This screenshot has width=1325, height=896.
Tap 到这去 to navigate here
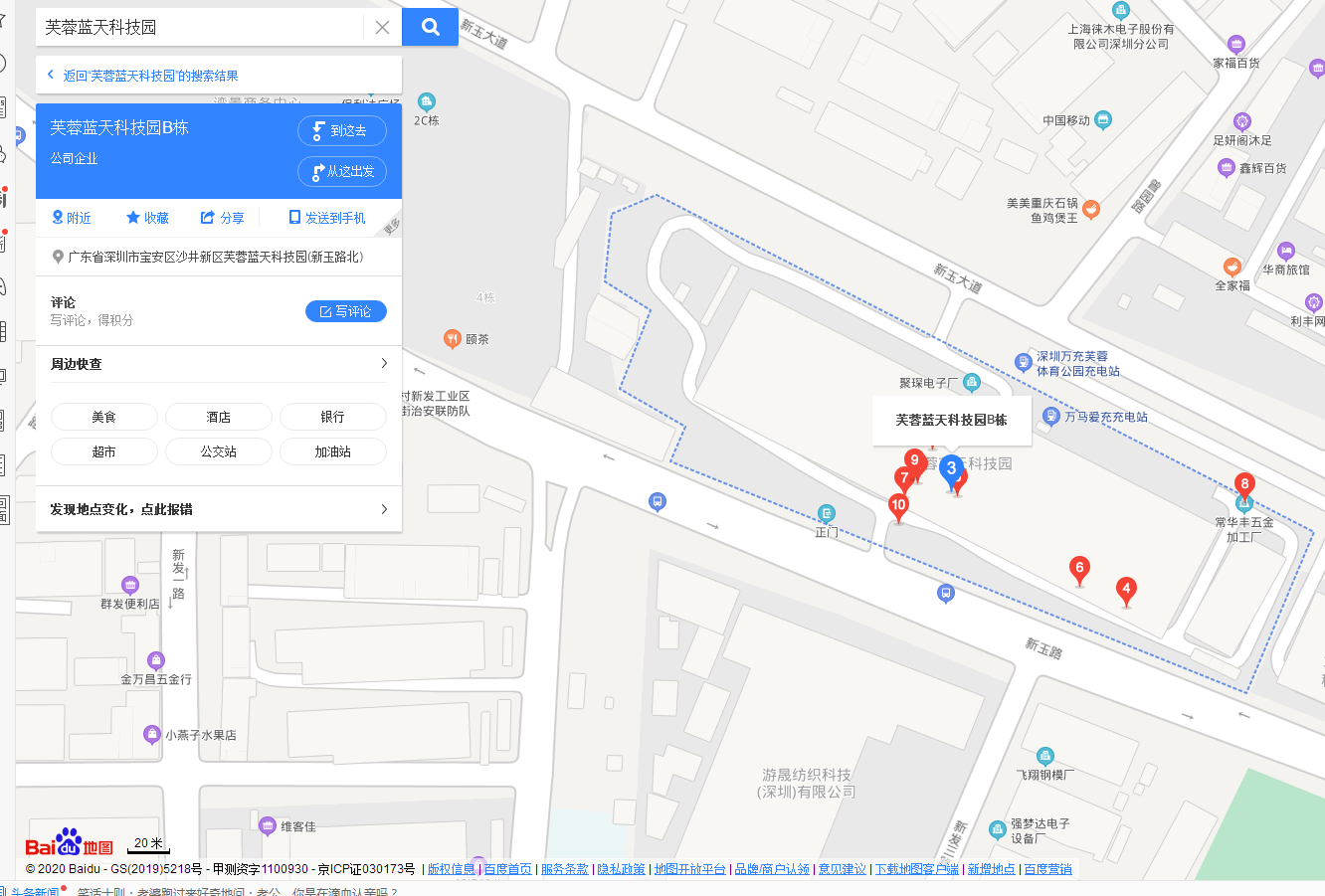341,130
